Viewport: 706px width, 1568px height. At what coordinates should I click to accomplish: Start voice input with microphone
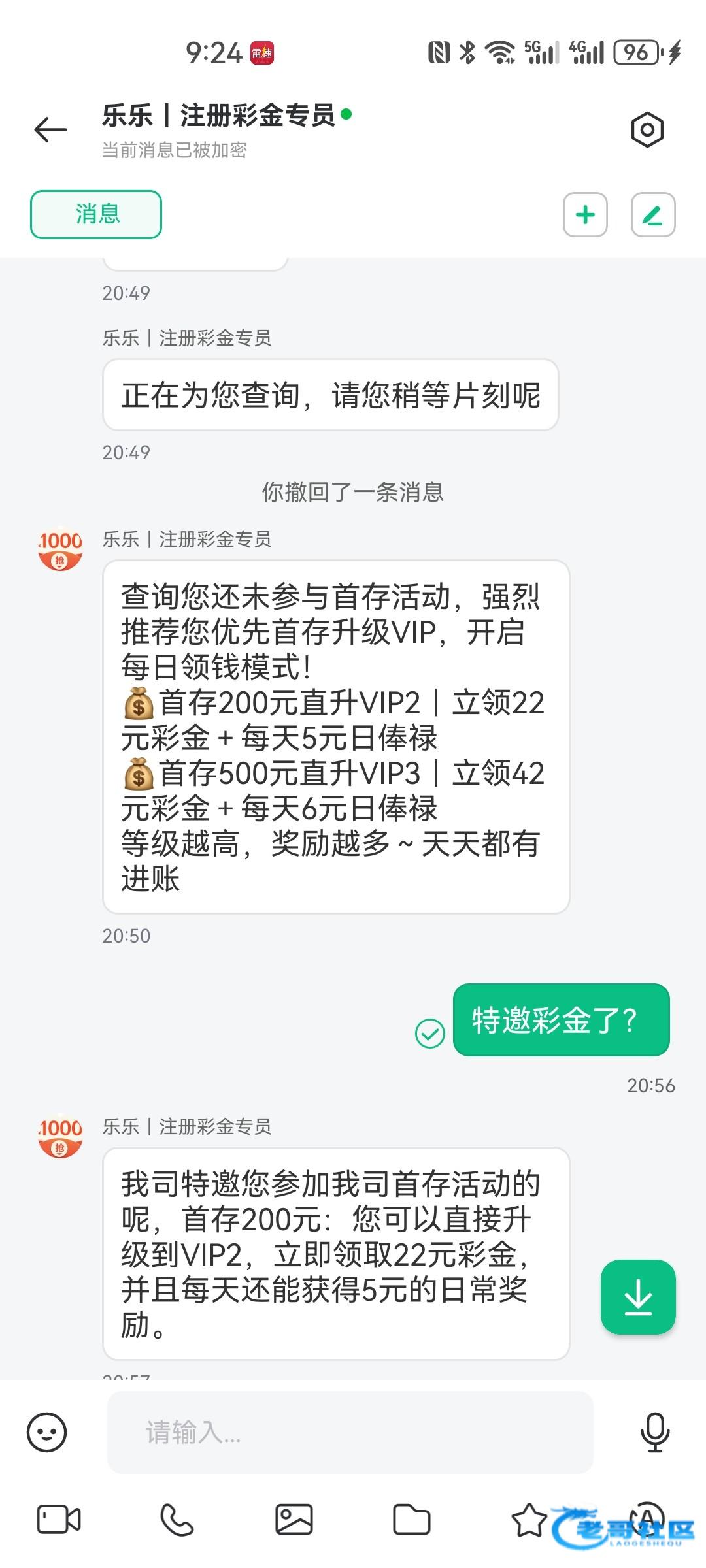click(655, 1433)
